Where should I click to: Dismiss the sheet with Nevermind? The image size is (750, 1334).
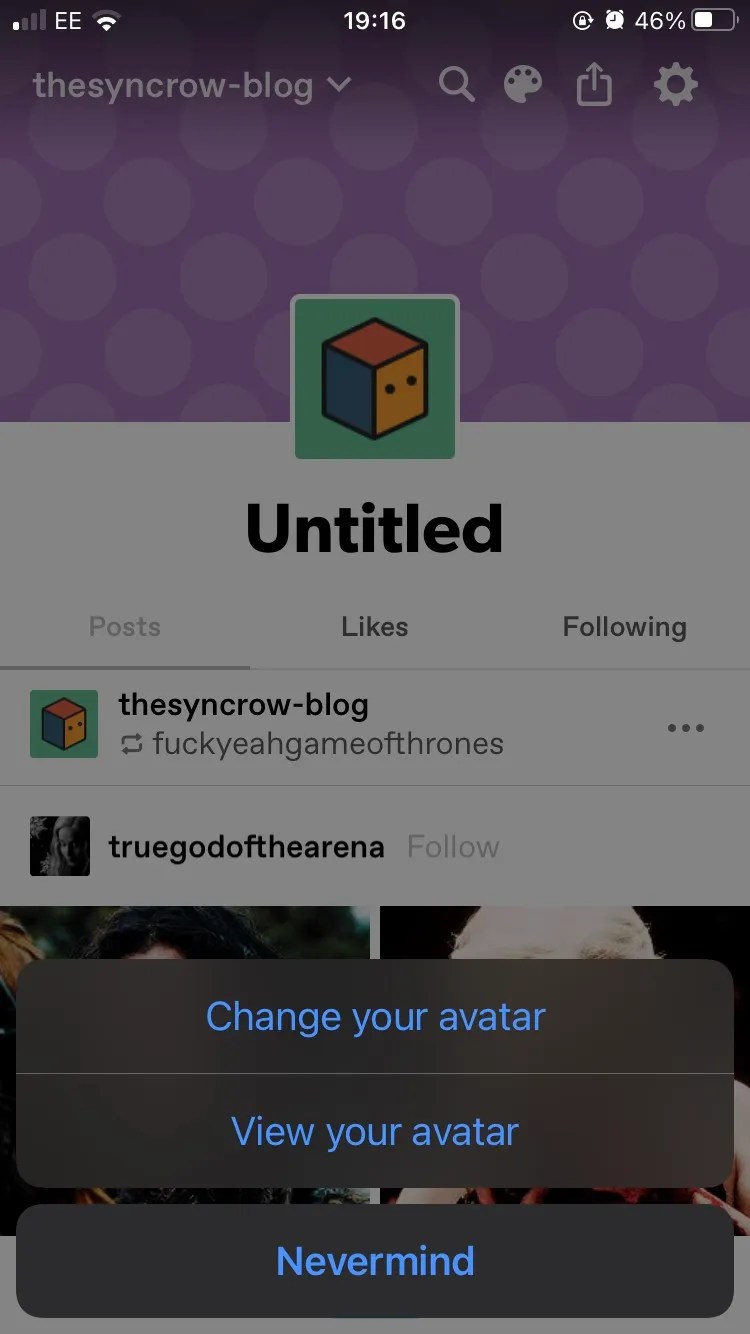(x=375, y=1261)
